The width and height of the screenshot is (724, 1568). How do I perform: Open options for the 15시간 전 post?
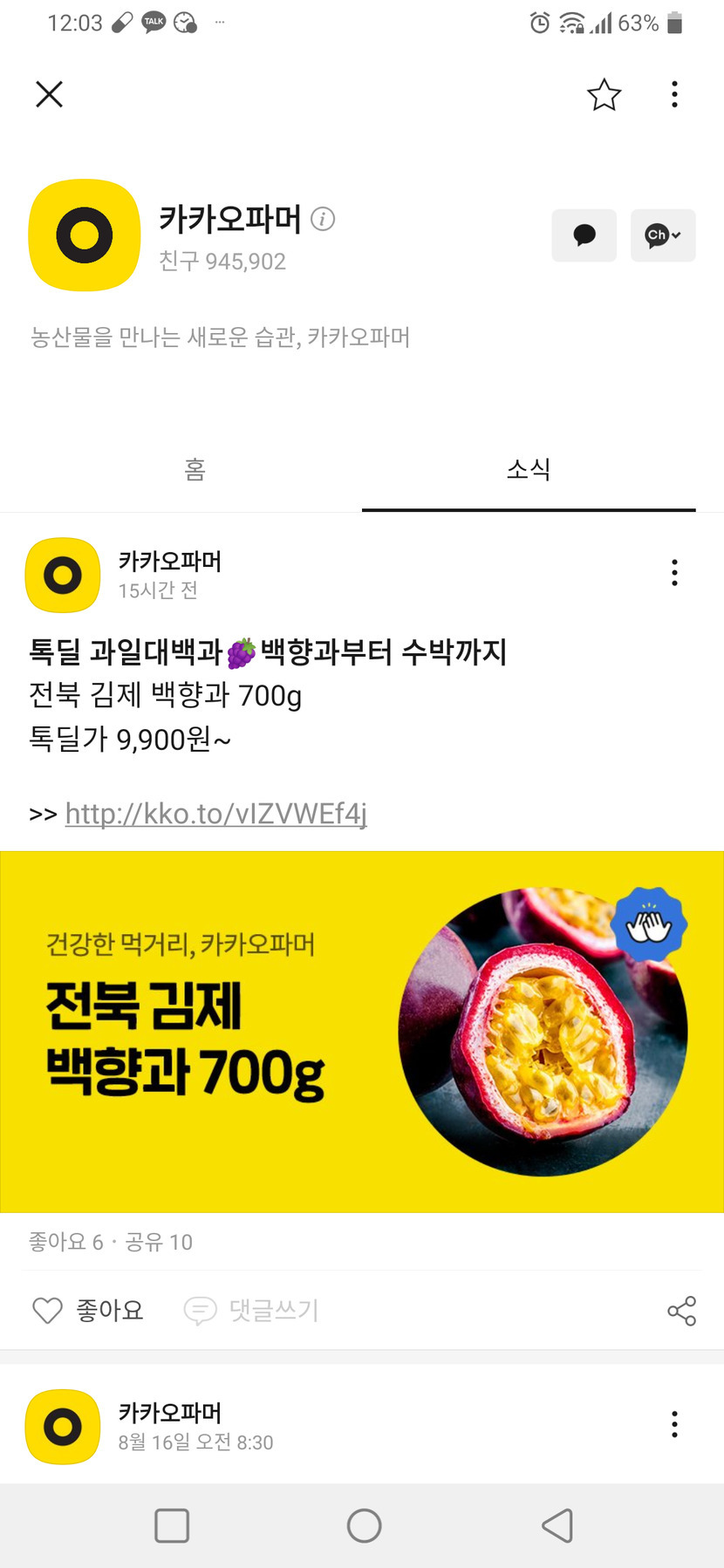pyautogui.click(x=674, y=572)
